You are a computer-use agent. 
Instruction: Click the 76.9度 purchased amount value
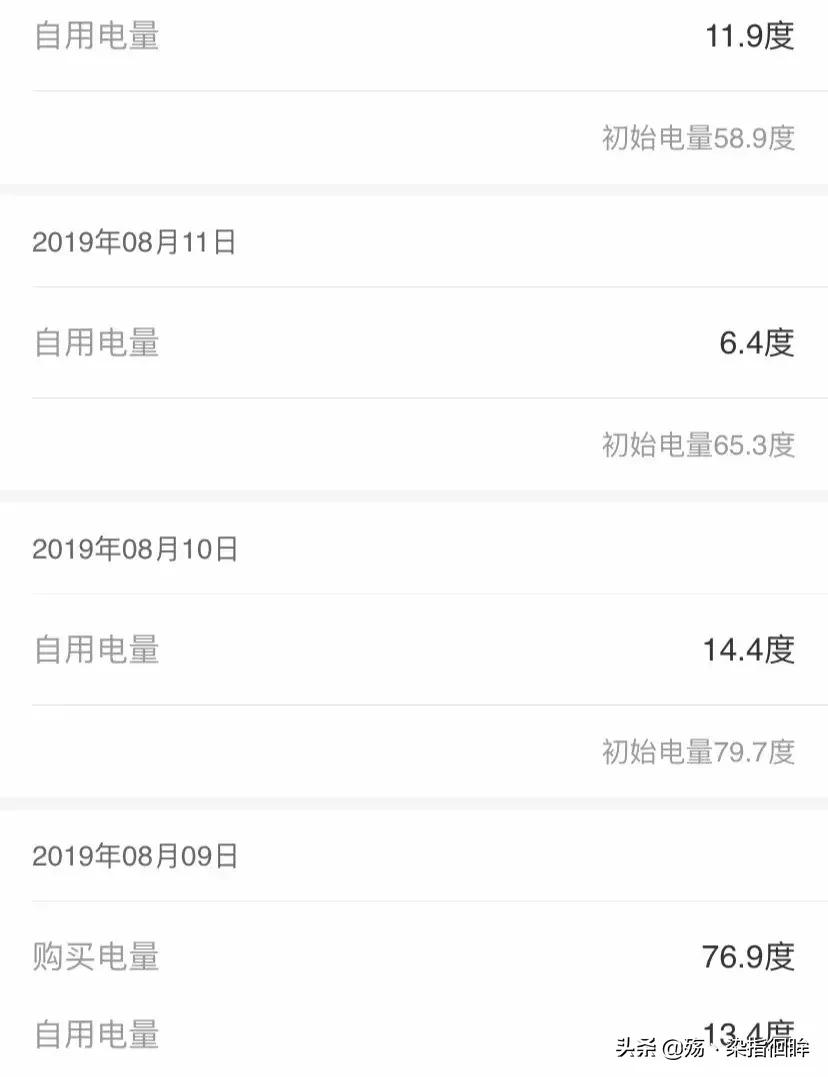tap(749, 957)
